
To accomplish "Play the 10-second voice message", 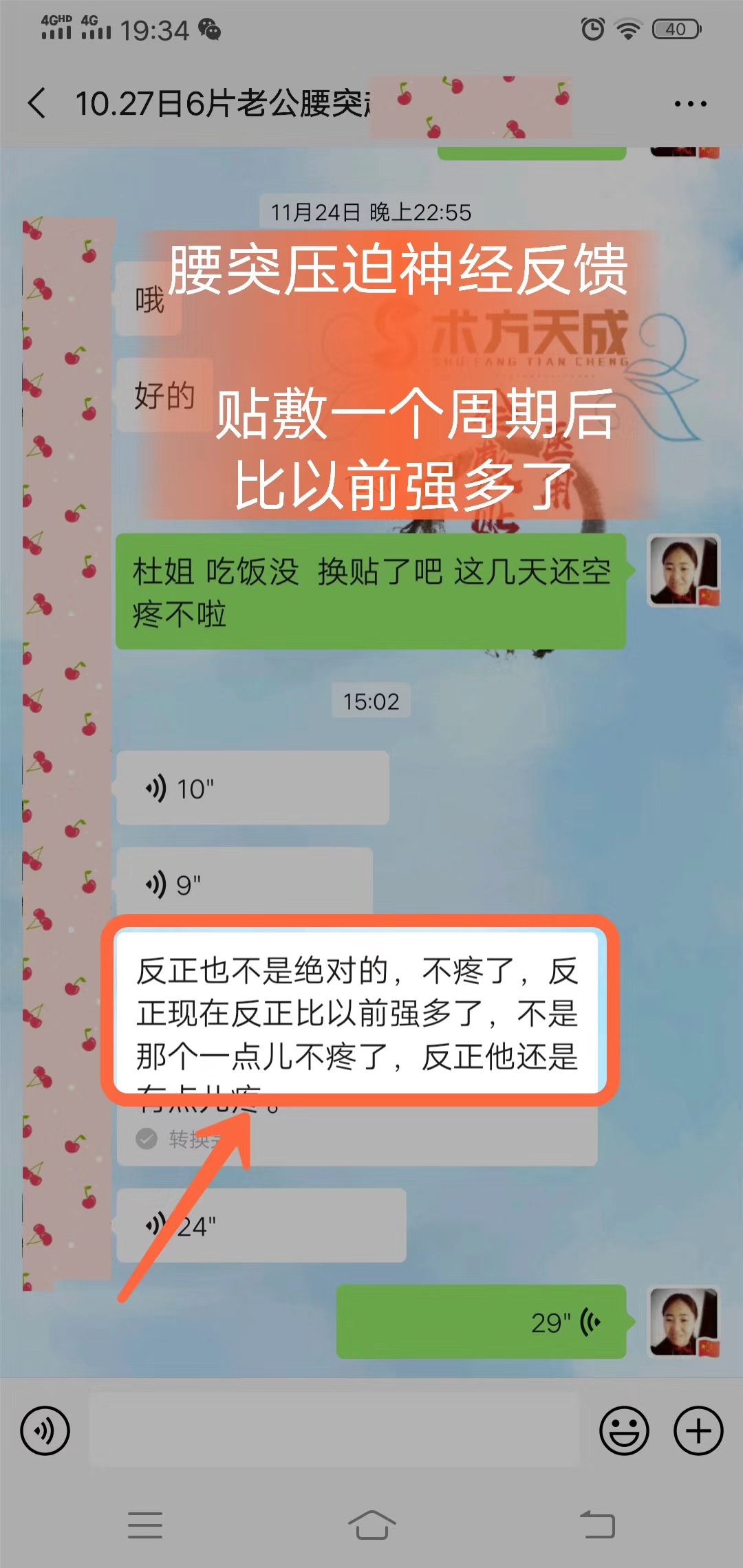I will tap(252, 788).
